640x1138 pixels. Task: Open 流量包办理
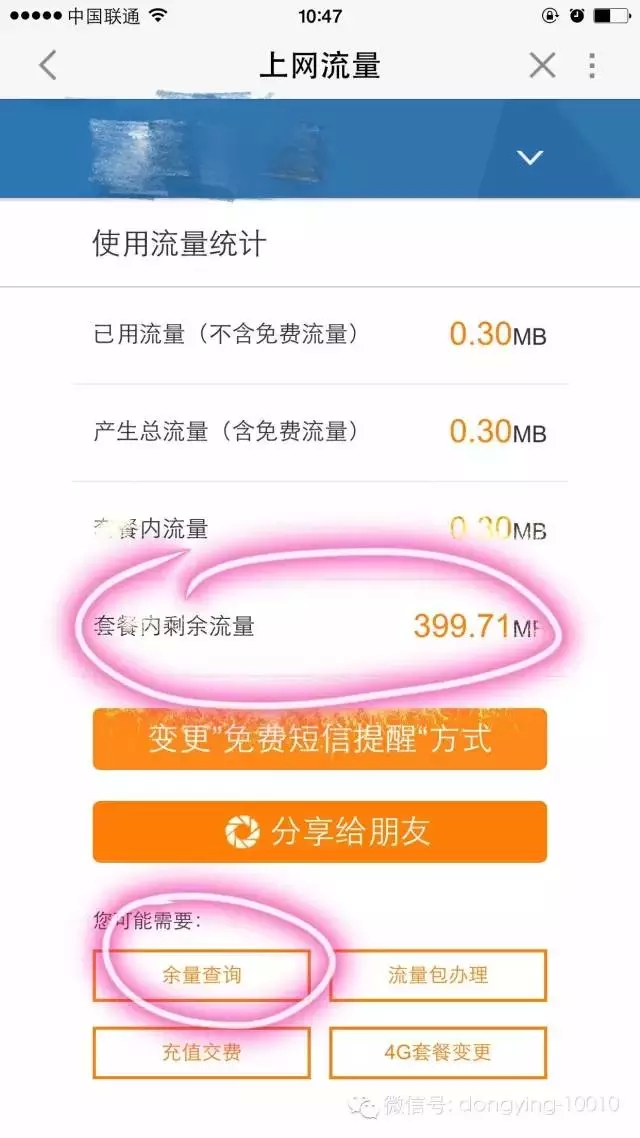438,975
